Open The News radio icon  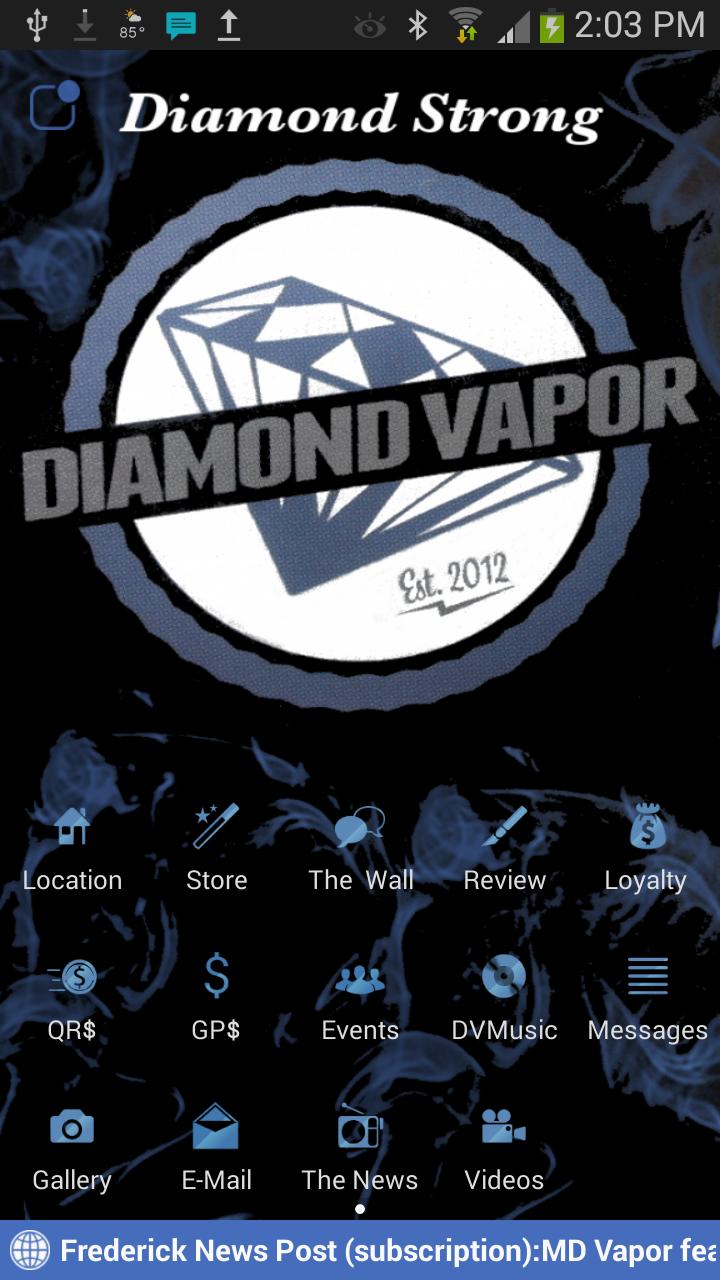pyautogui.click(x=360, y=1128)
